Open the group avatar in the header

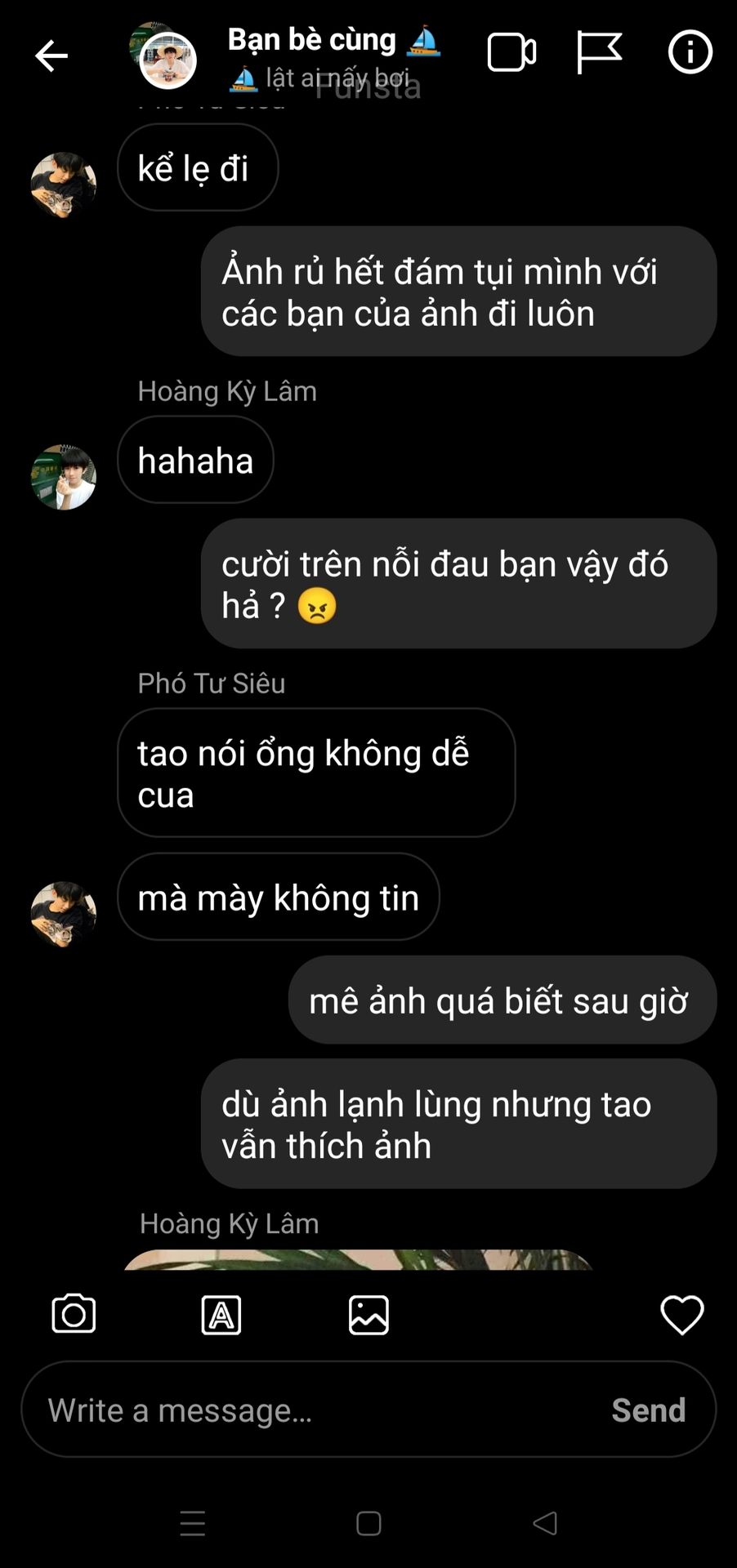pyautogui.click(x=166, y=57)
